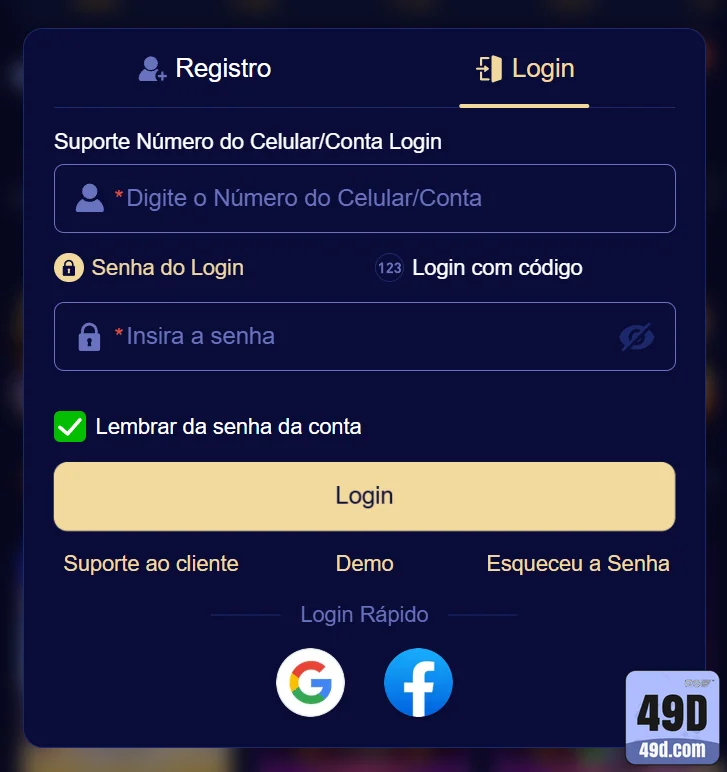
Task: Select the Google quick login icon
Action: click(x=310, y=682)
